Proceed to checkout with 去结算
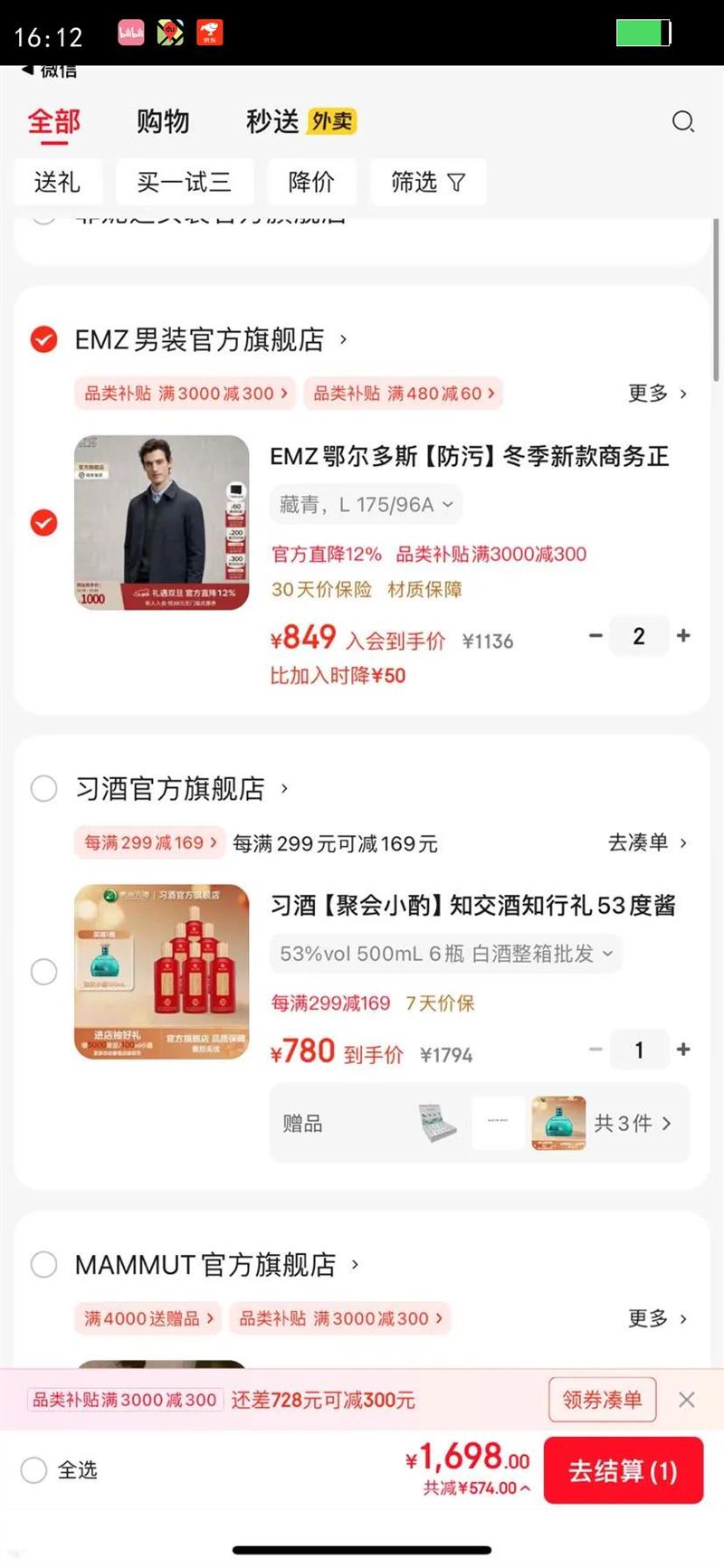Image resolution: width=724 pixels, height=1568 pixels. 623,1470
